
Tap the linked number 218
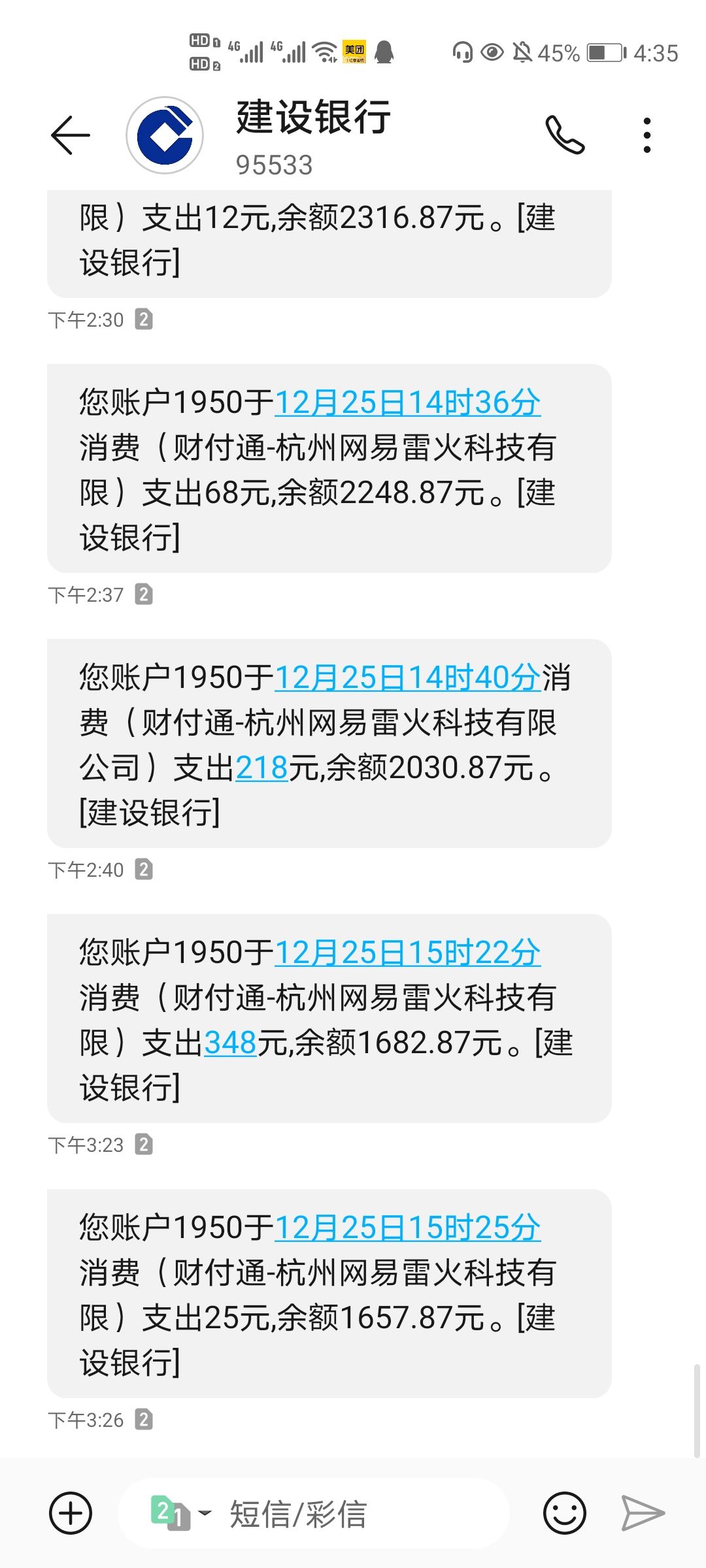pos(261,768)
